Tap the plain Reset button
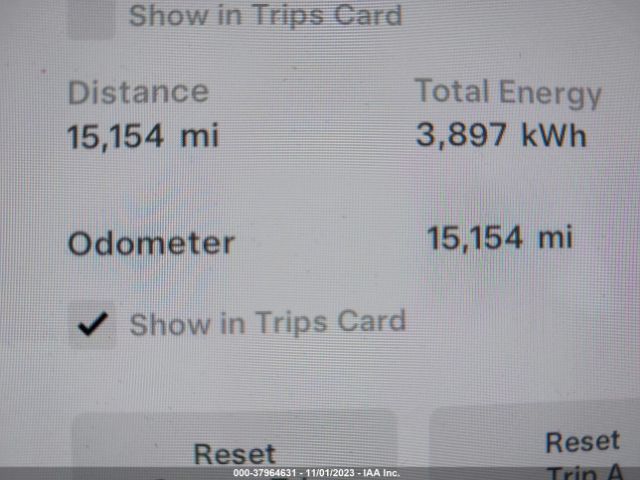Screen dimensions: 640x480 pos(234,450)
